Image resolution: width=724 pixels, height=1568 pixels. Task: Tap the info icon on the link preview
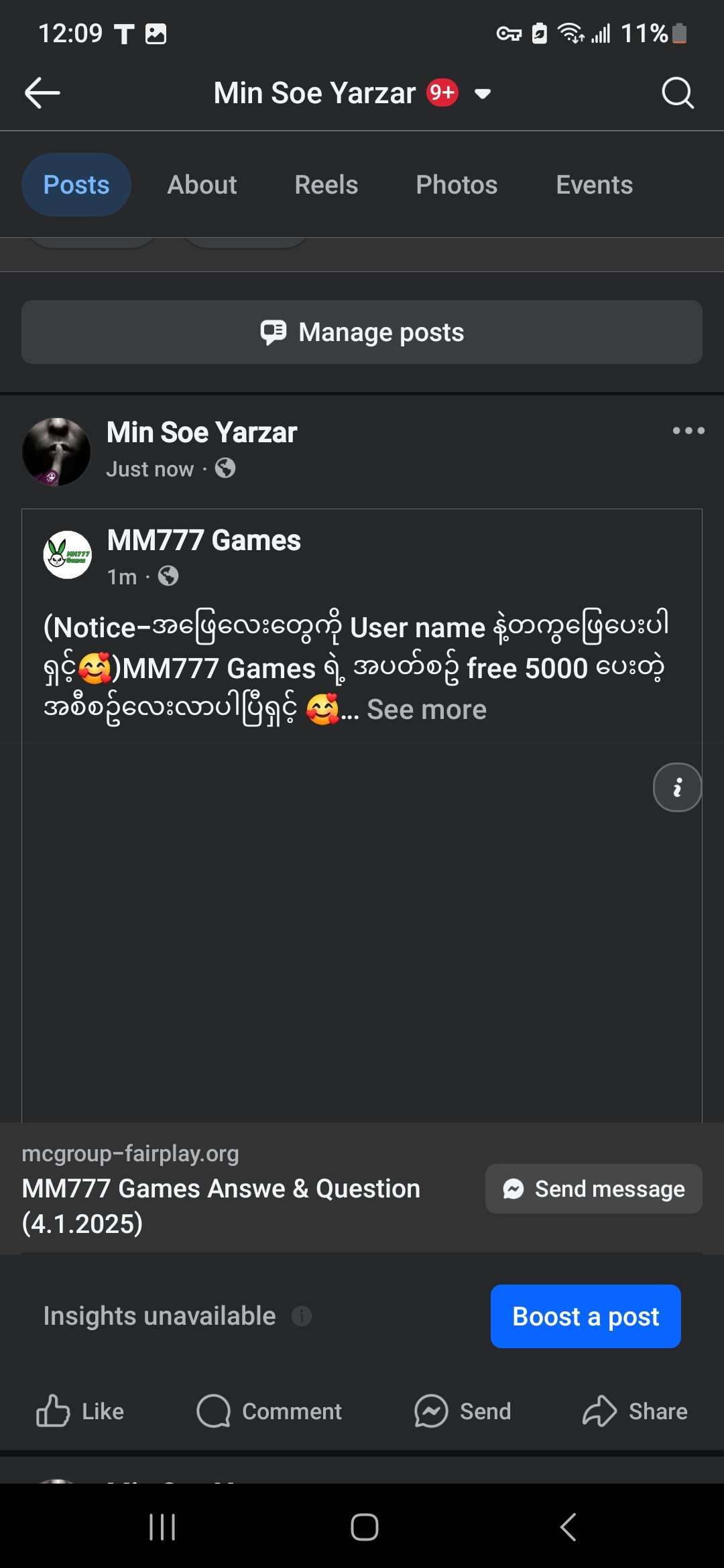[677, 787]
